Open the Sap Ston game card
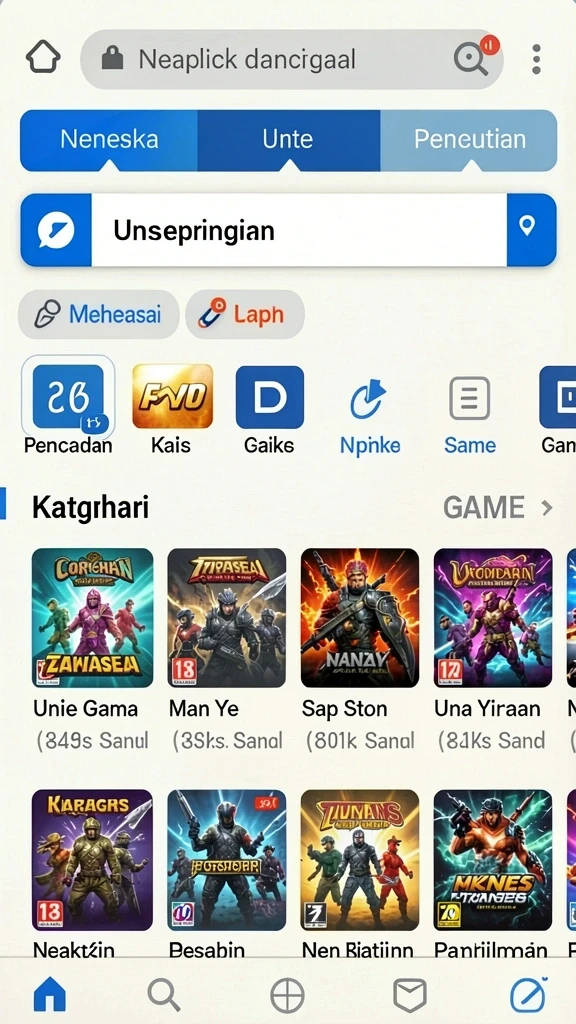 [x=360, y=650]
